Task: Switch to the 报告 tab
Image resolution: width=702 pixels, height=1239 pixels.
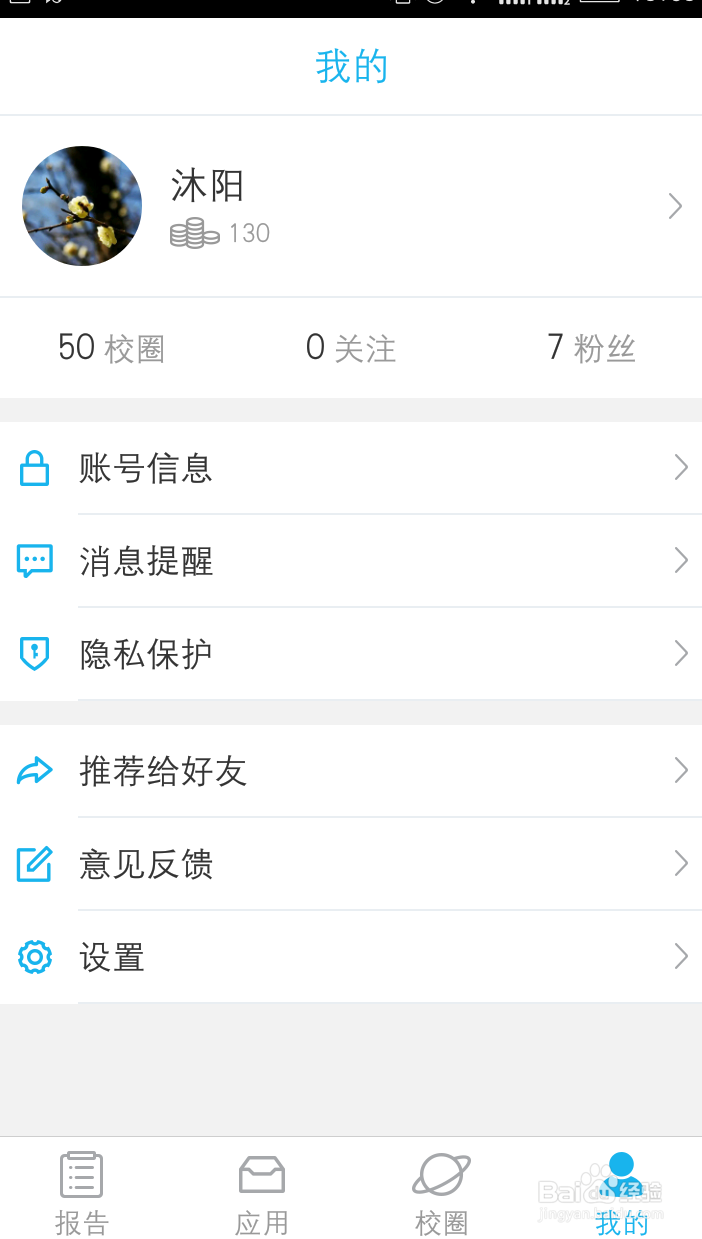Action: 82,1192
